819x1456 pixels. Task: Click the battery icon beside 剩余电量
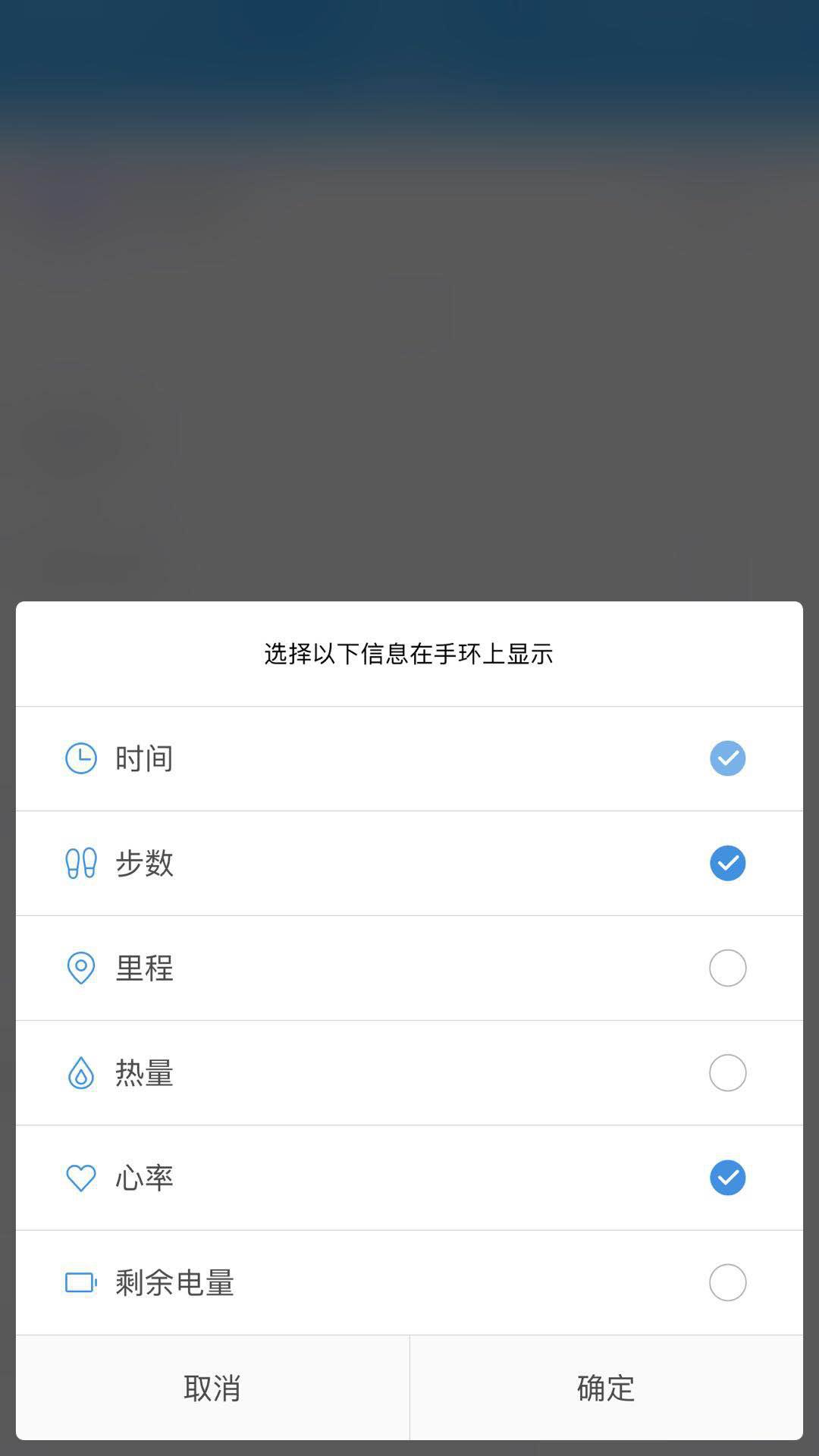point(80,1282)
